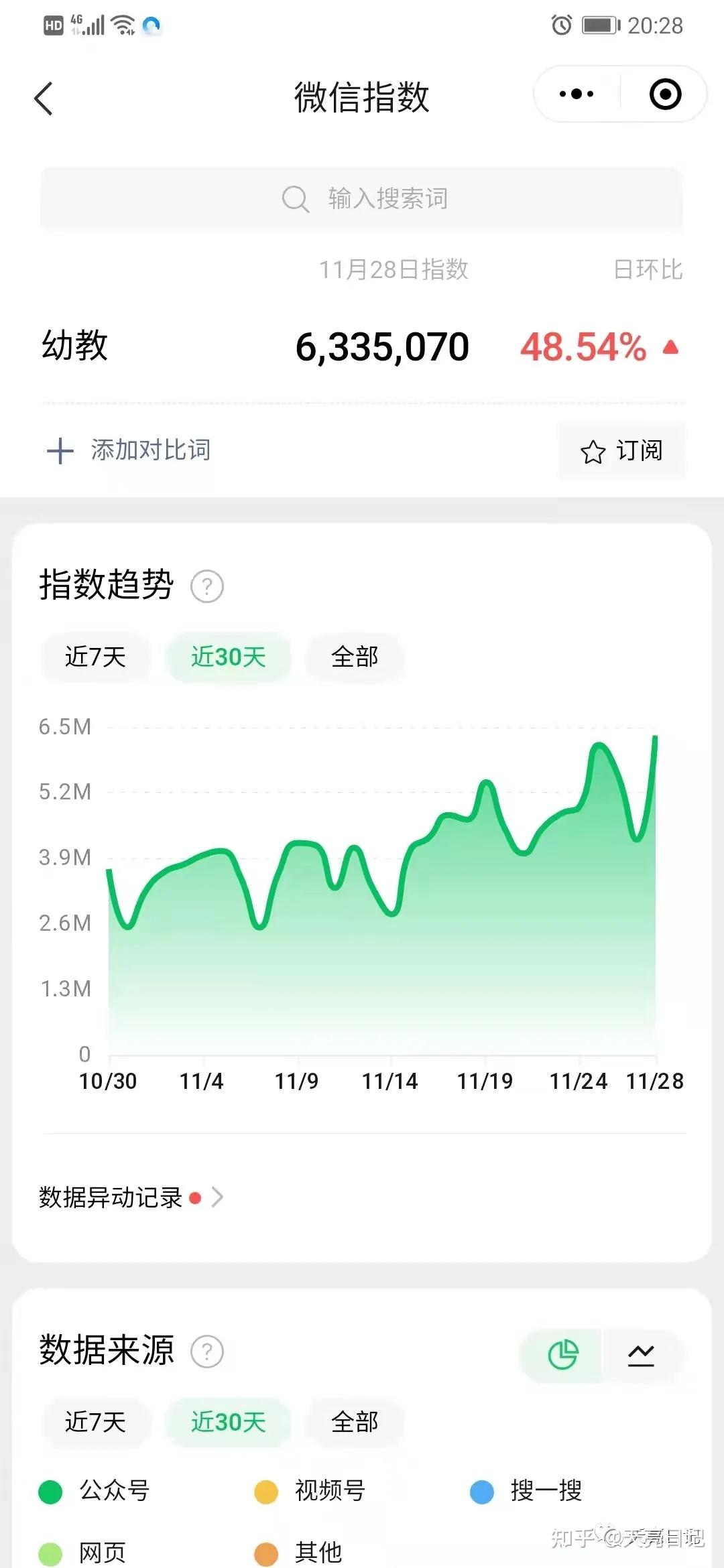Switch 数据来源 to pie chart view
The height and width of the screenshot is (1568, 724).
562,1355
